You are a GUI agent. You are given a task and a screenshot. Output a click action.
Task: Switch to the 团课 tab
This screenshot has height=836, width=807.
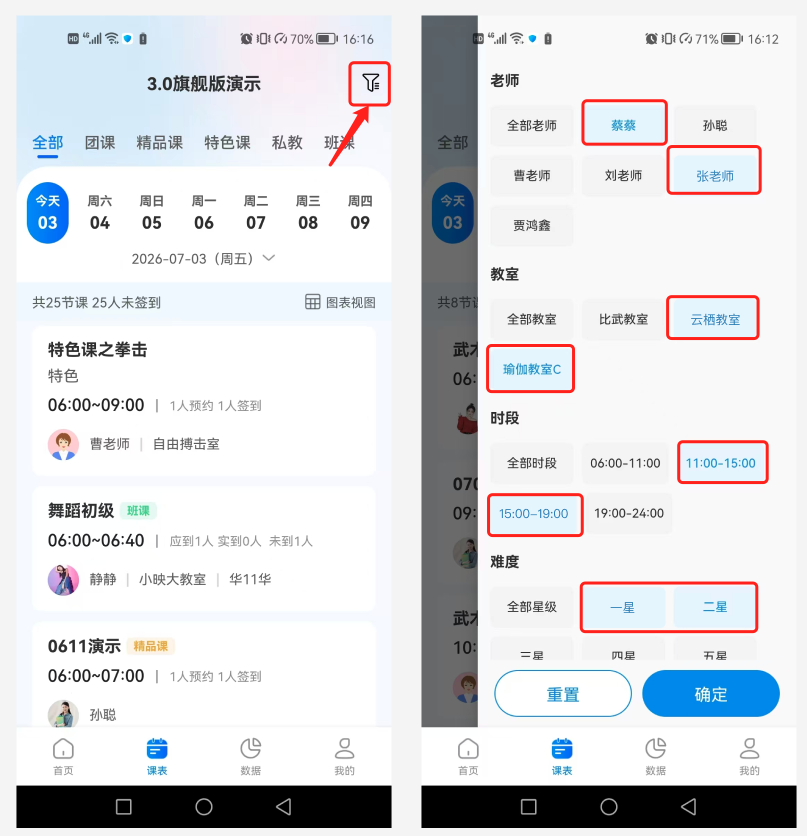(100, 142)
